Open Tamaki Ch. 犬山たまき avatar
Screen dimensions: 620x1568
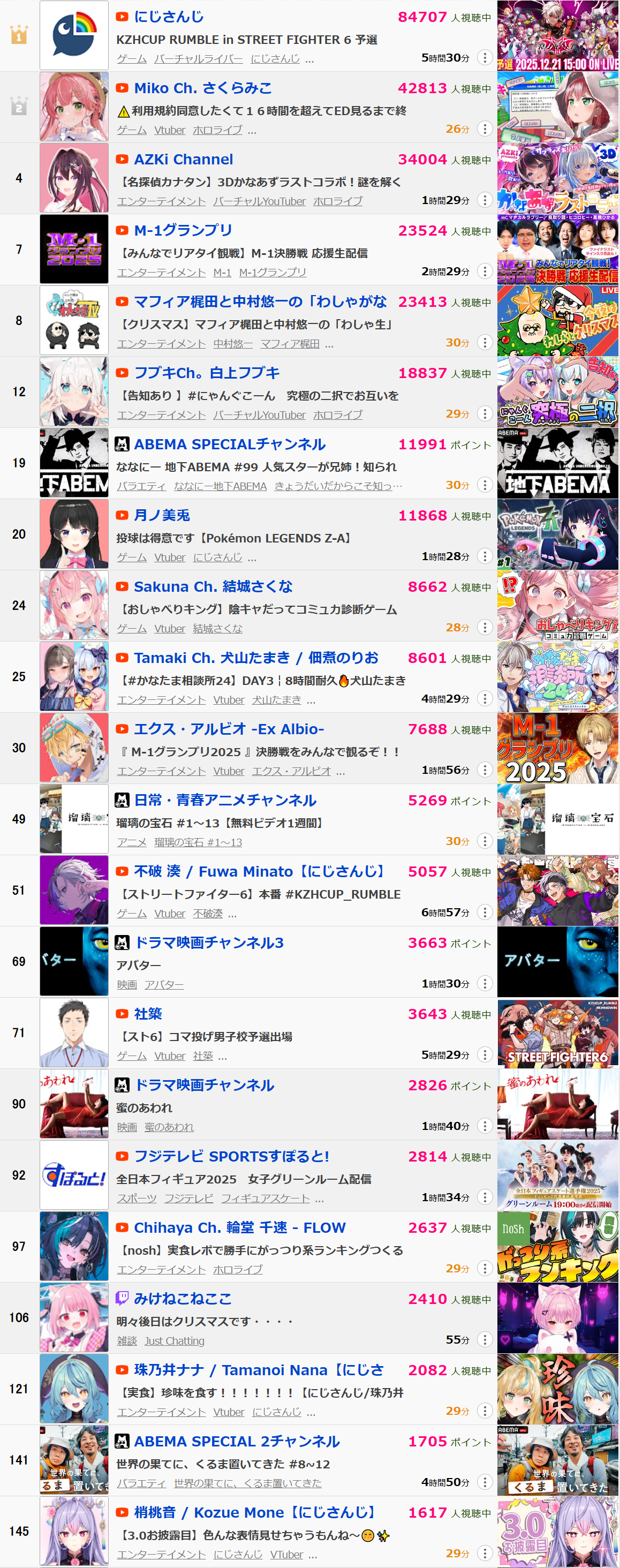[74, 676]
